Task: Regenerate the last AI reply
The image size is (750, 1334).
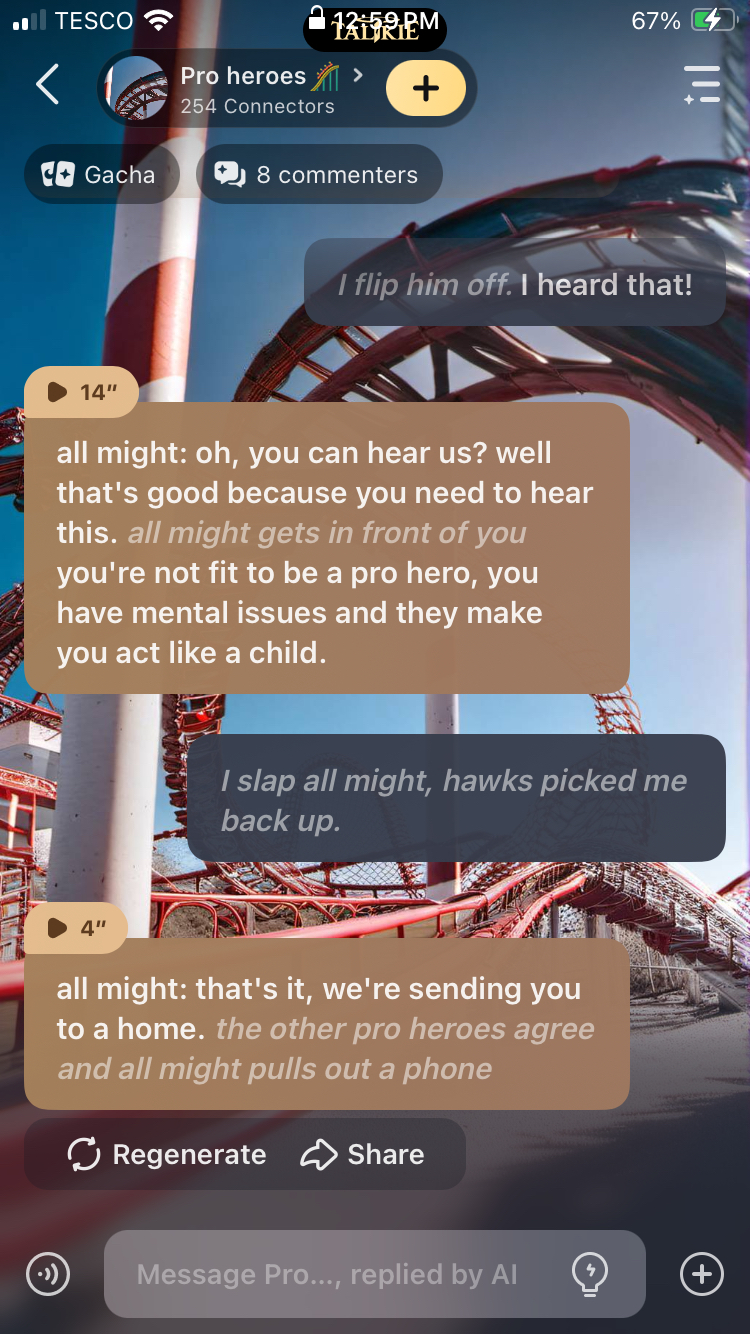Action: click(x=167, y=1155)
